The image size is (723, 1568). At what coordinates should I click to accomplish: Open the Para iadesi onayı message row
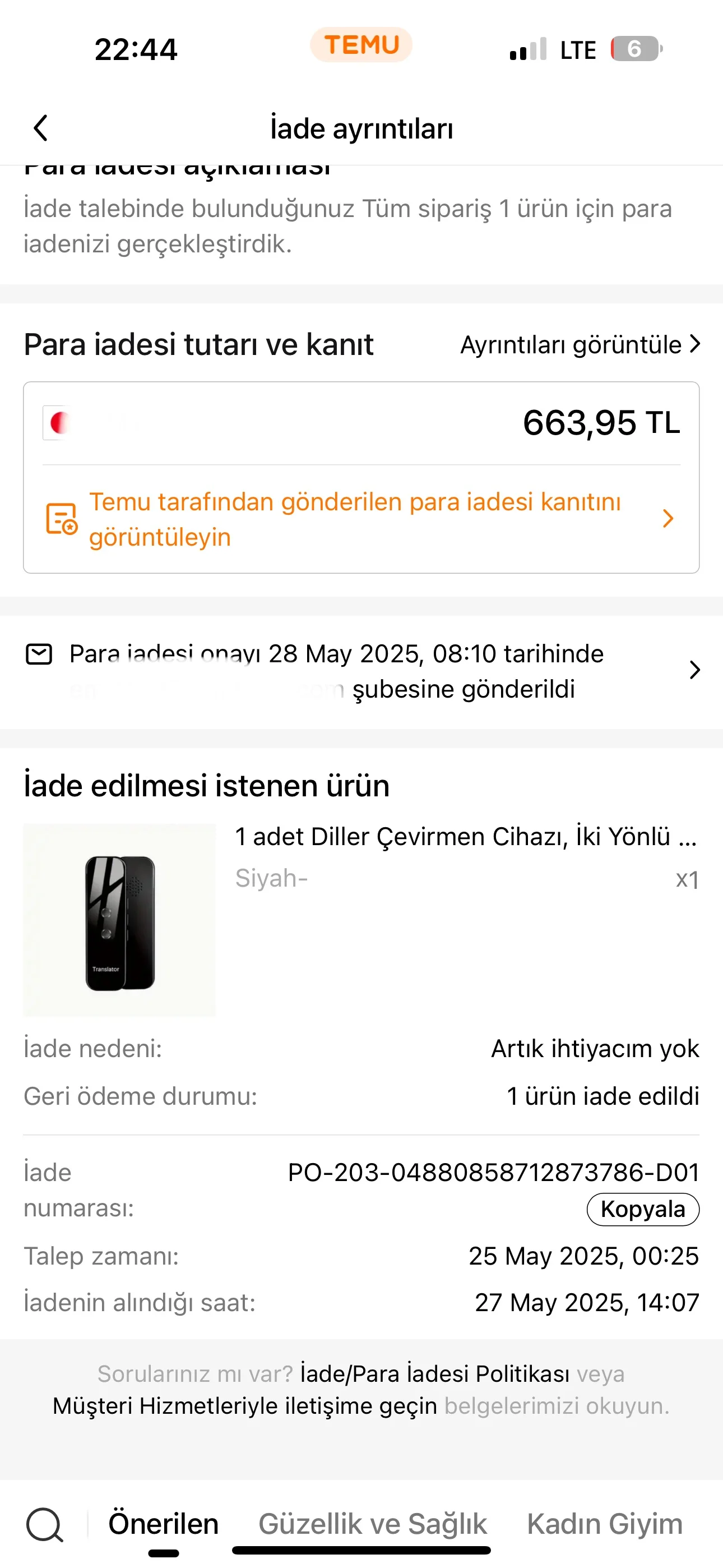click(361, 671)
